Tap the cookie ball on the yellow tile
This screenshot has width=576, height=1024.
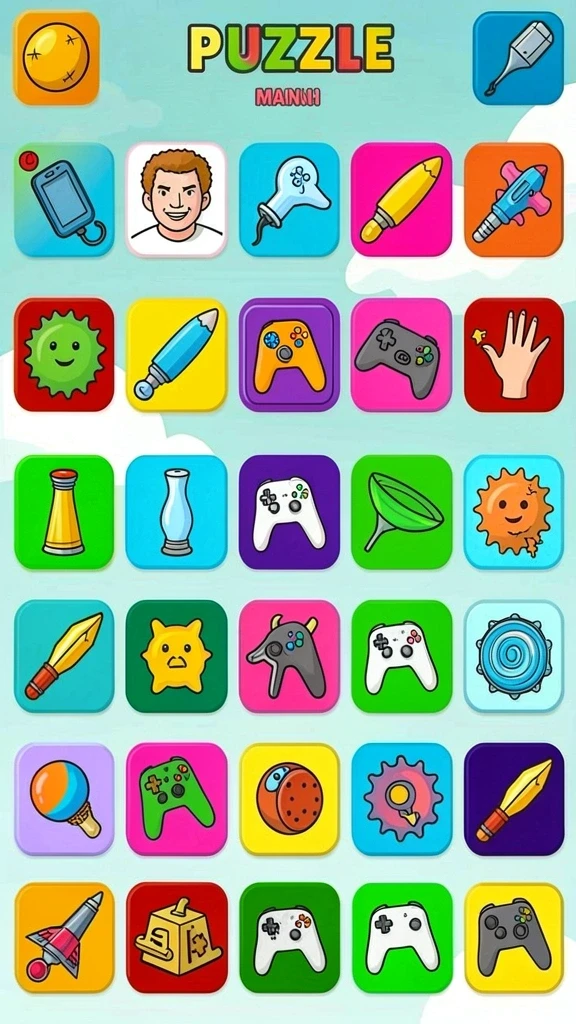click(x=289, y=799)
